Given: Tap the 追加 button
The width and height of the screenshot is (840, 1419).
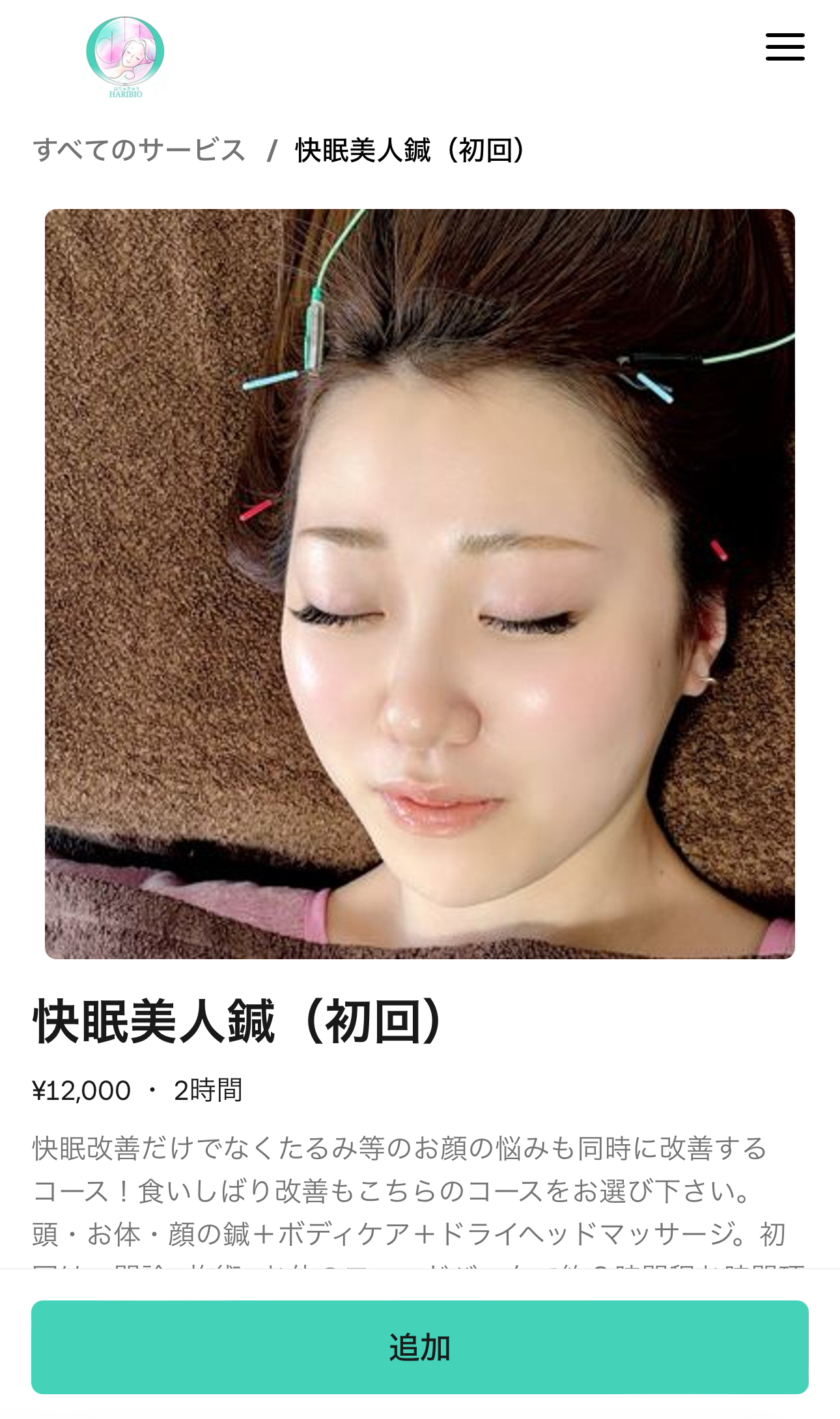Looking at the screenshot, I should (x=420, y=1347).
